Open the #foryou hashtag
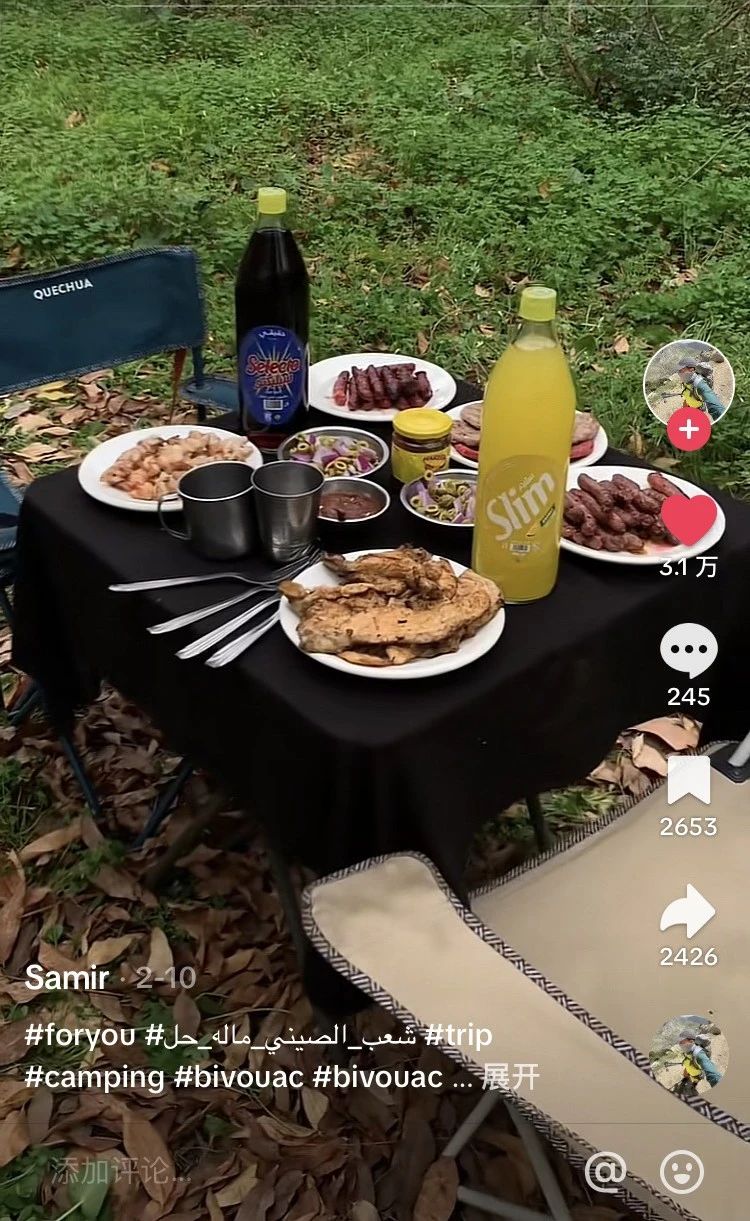This screenshot has height=1221, width=750. pyautogui.click(x=79, y=1036)
